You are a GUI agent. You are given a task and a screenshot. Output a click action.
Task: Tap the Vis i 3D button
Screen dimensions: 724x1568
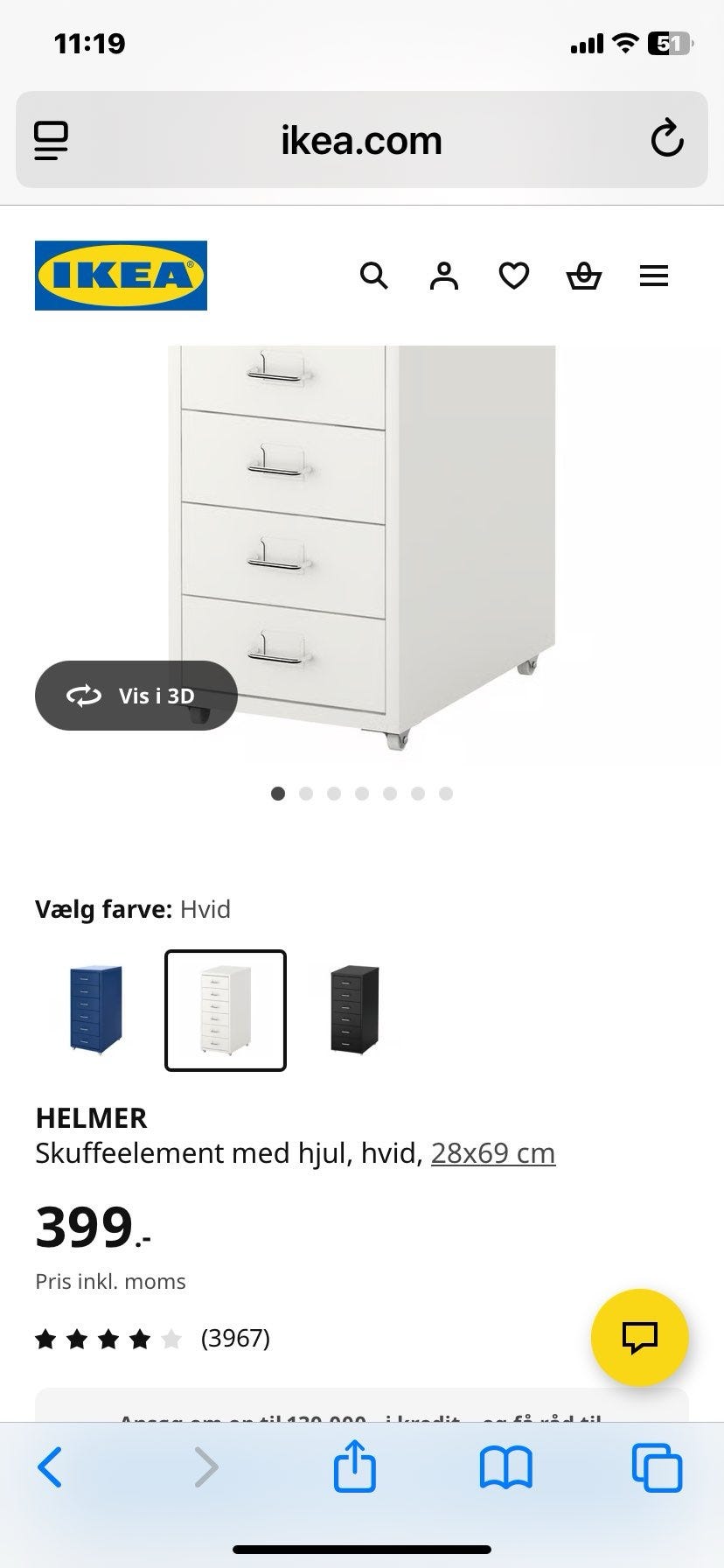136,696
